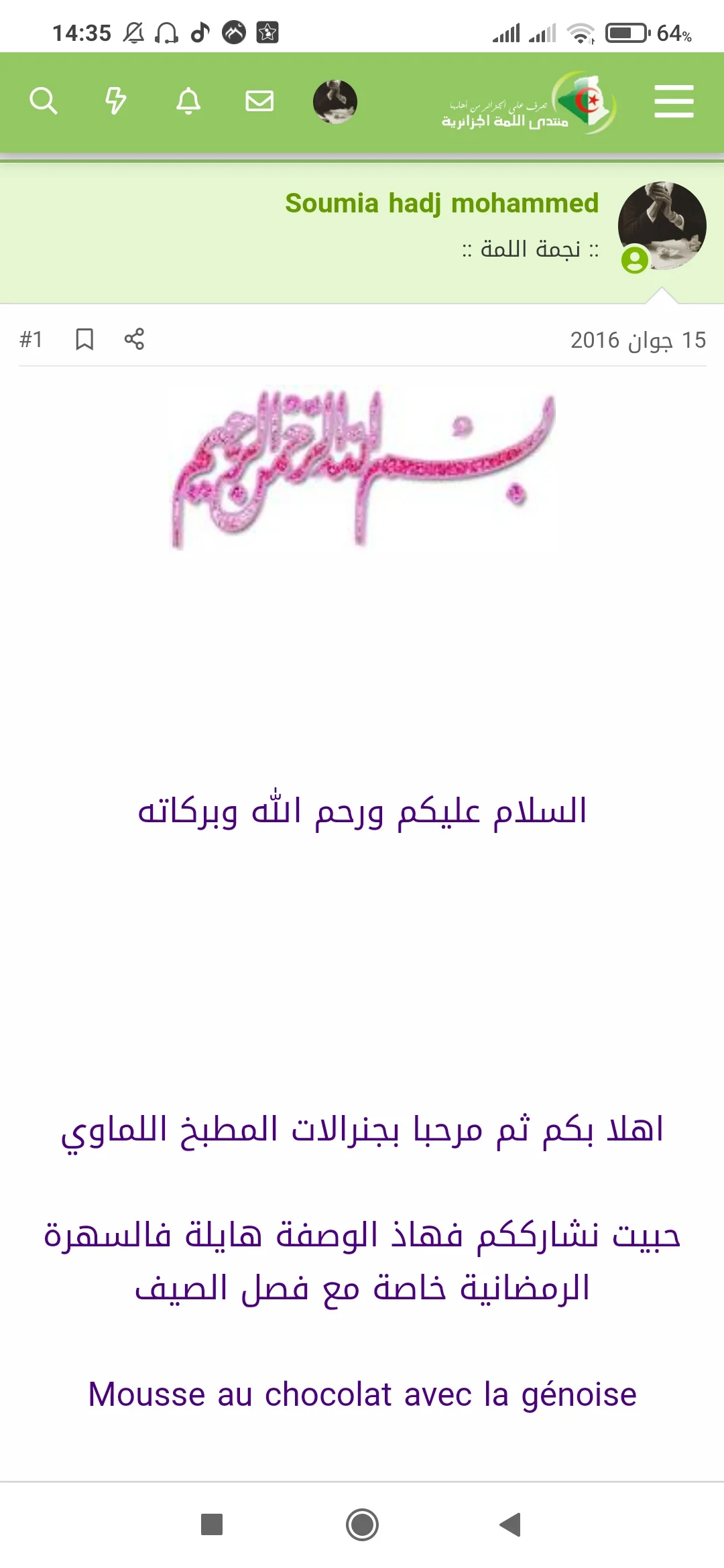Viewport: 724px width, 1568px height.
Task: View Soumia hadj mohammed's profile
Action: (442, 203)
